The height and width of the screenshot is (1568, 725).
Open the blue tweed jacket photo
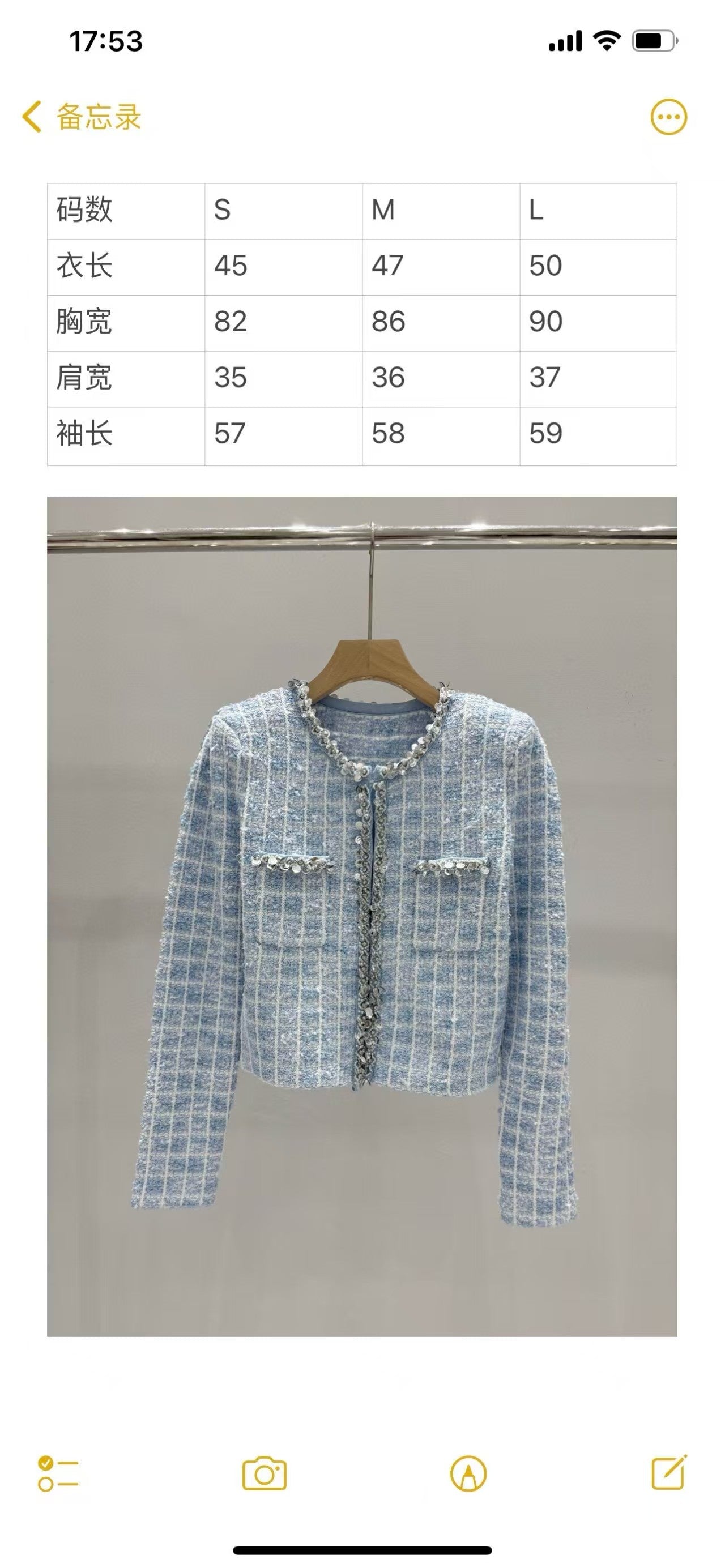(362, 916)
